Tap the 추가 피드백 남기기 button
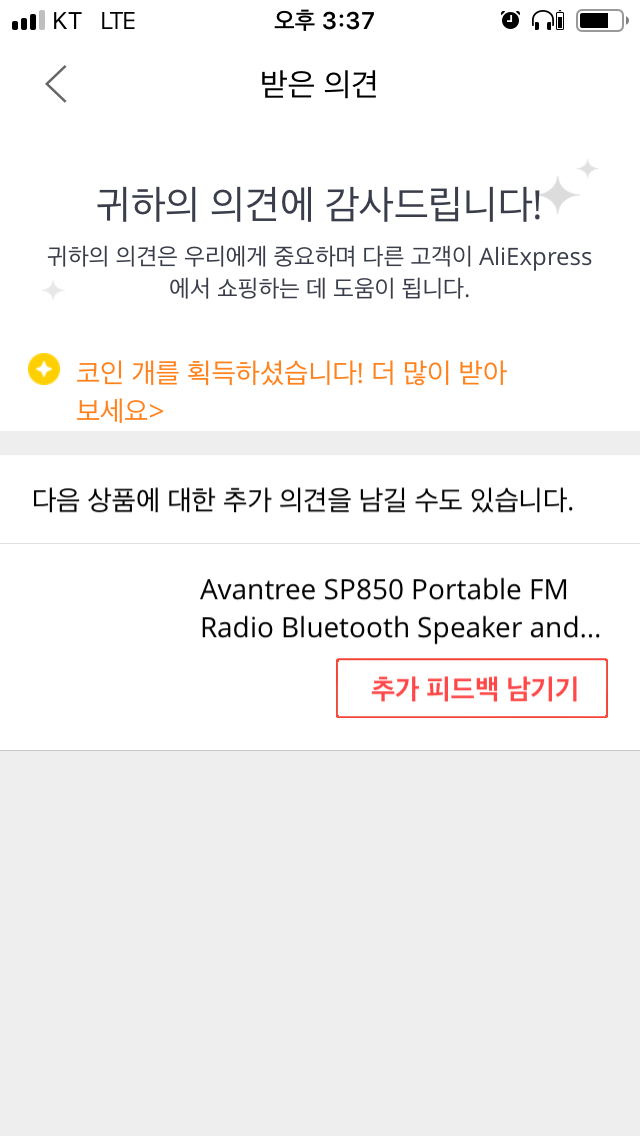The width and height of the screenshot is (640, 1136). pos(472,688)
